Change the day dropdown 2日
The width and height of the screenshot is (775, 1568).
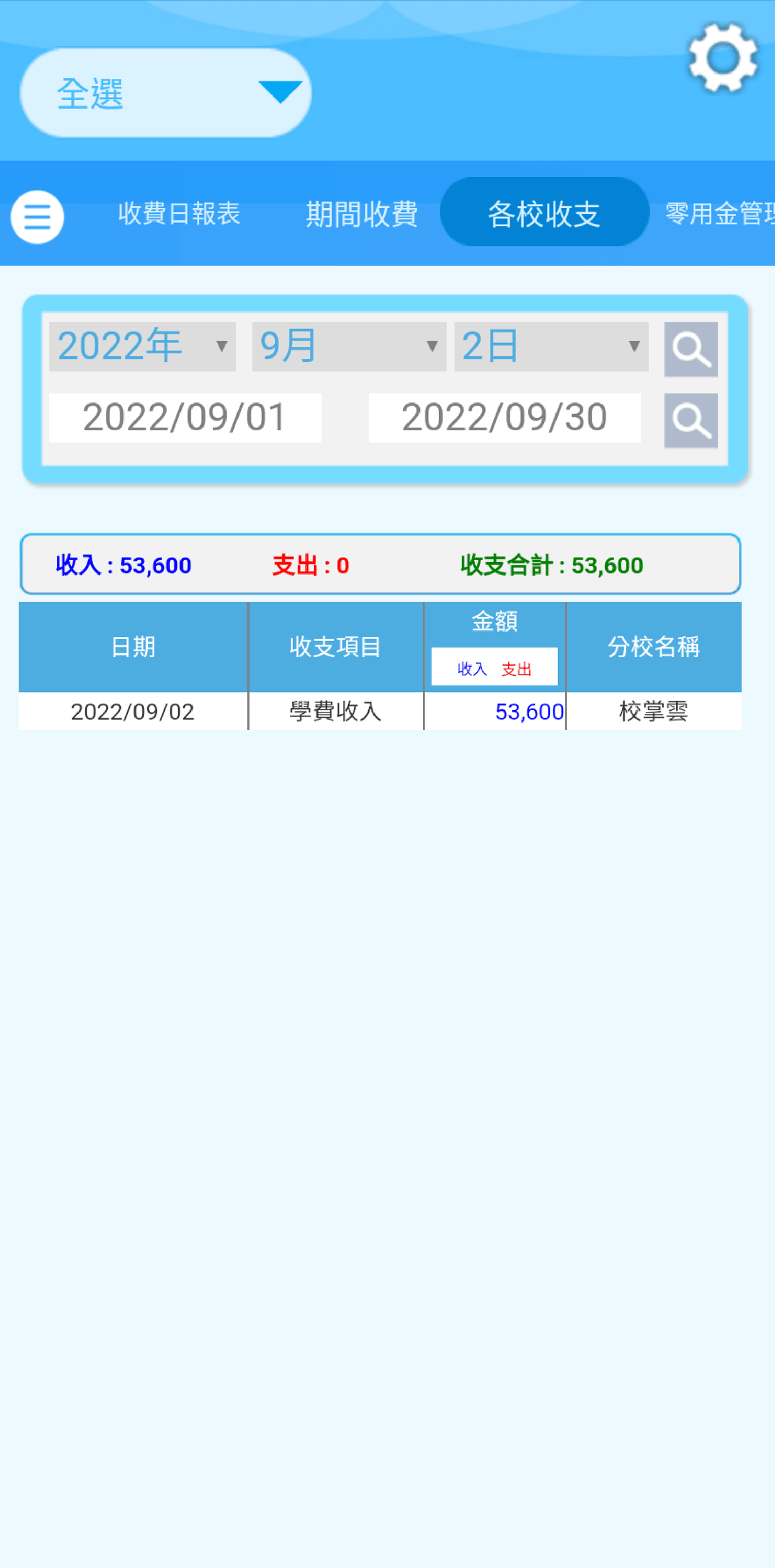pyautogui.click(x=551, y=347)
